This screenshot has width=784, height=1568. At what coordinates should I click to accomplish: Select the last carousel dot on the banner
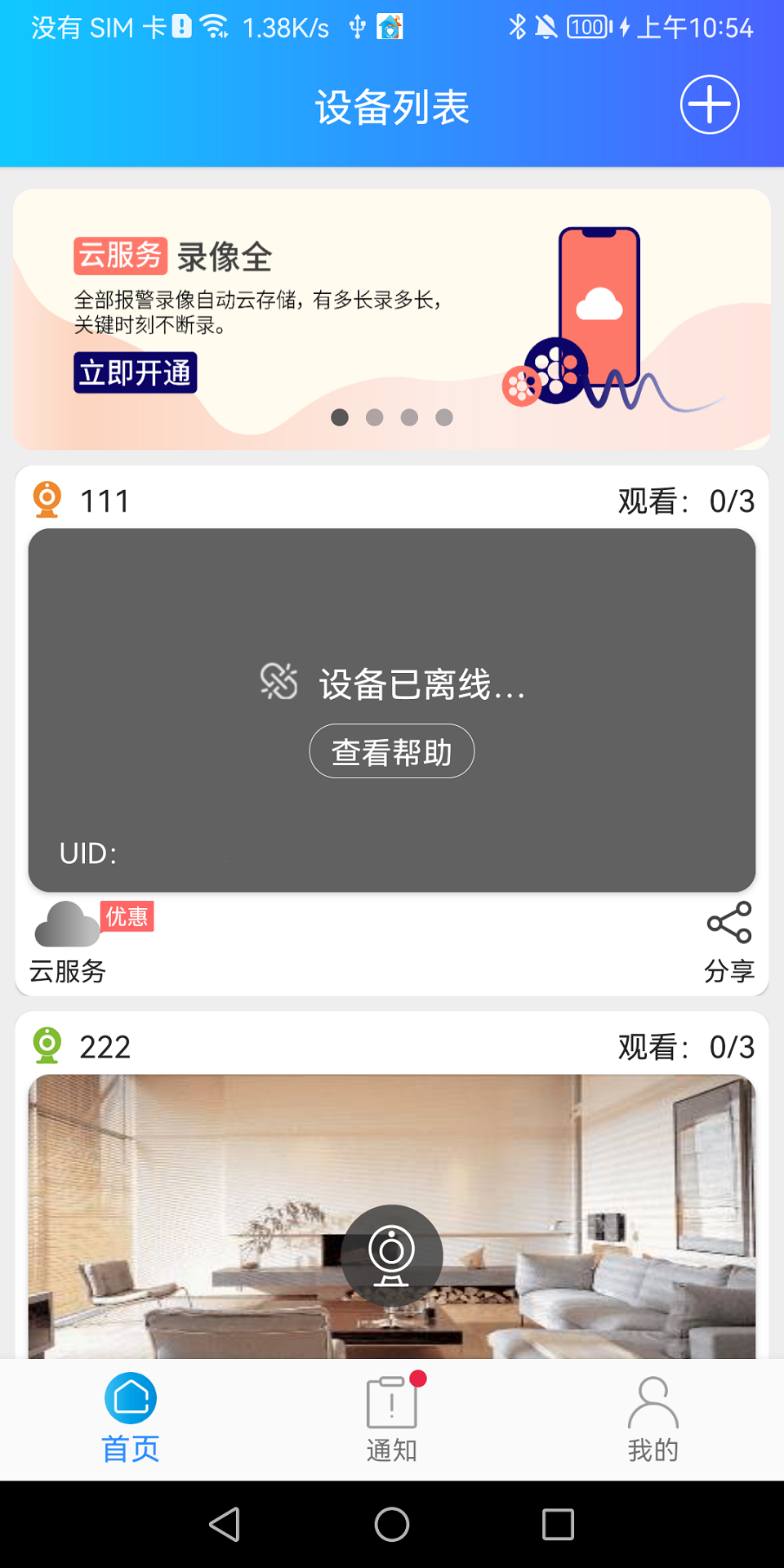tap(444, 417)
